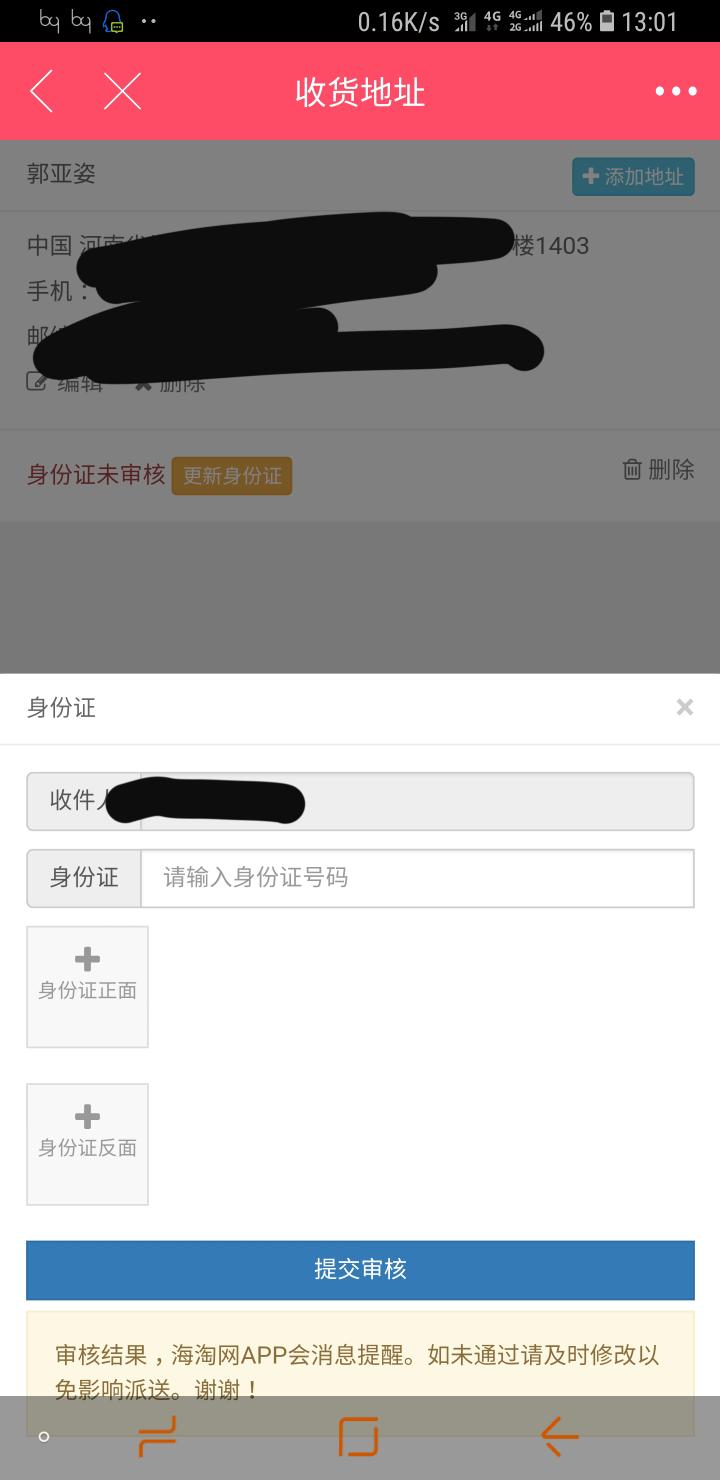Tap the system home button
720x1480 pixels.
(x=358, y=1437)
